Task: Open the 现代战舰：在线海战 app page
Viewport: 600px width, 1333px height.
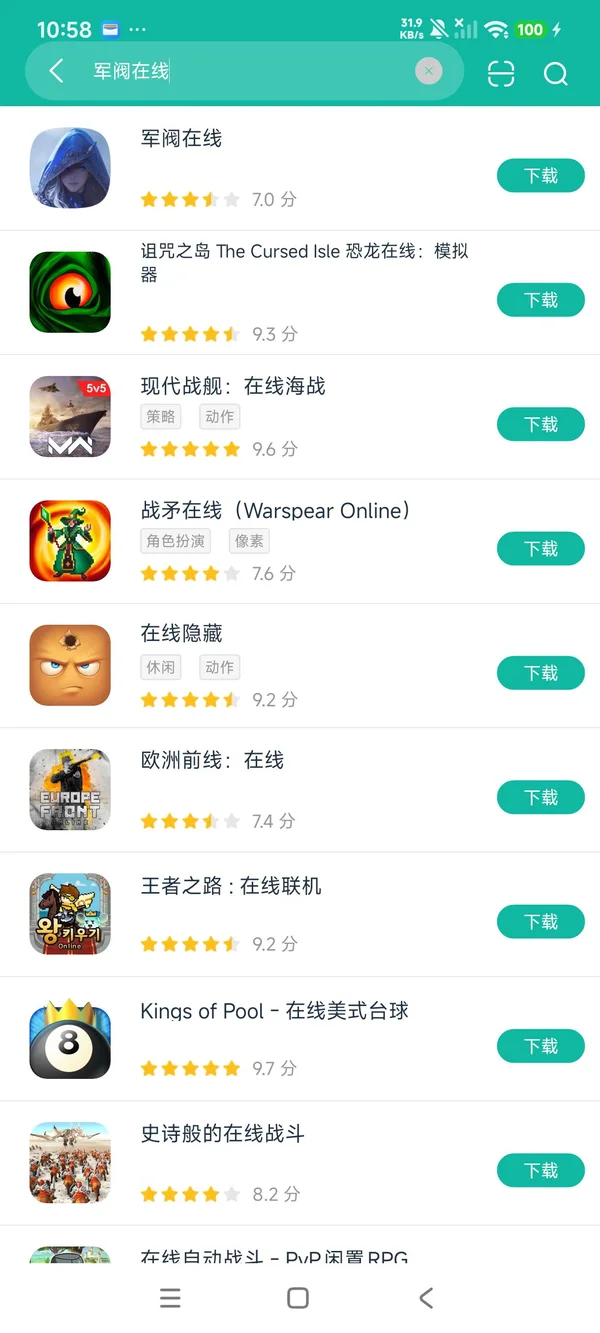Action: pyautogui.click(x=232, y=387)
